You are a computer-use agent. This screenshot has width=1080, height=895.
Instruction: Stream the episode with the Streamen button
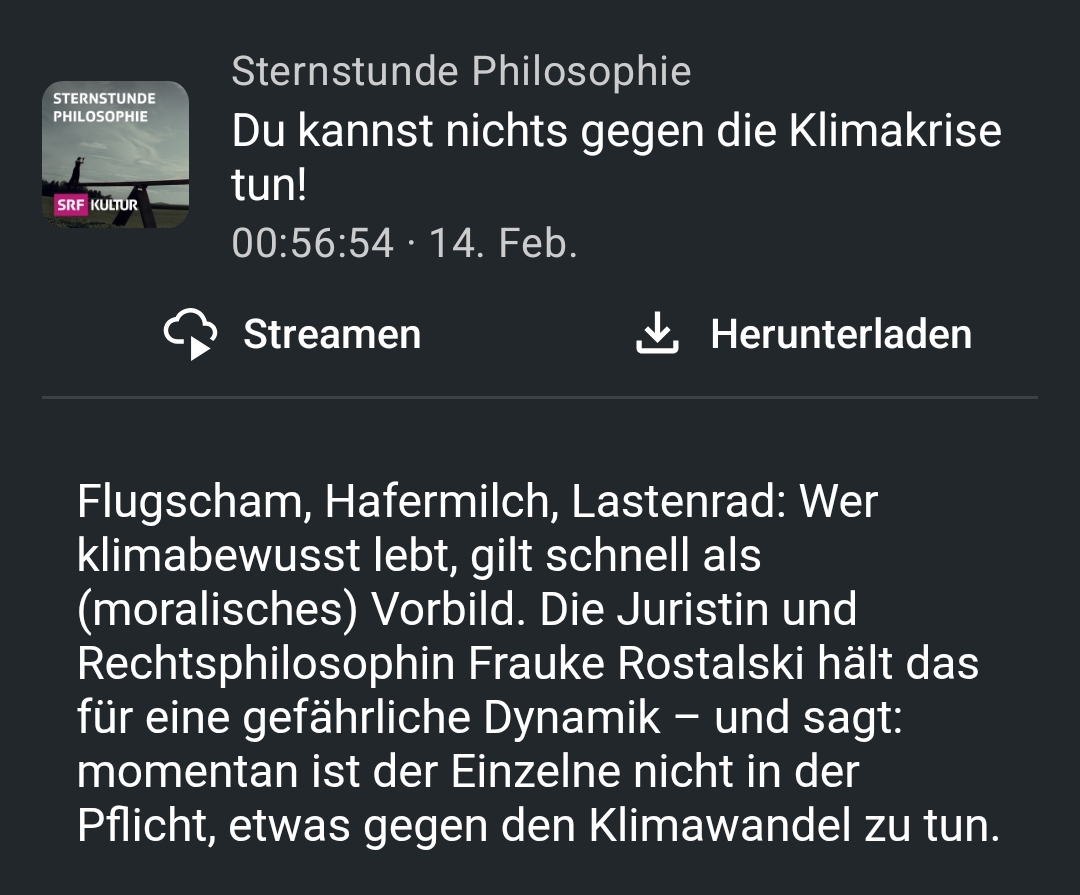[292, 334]
